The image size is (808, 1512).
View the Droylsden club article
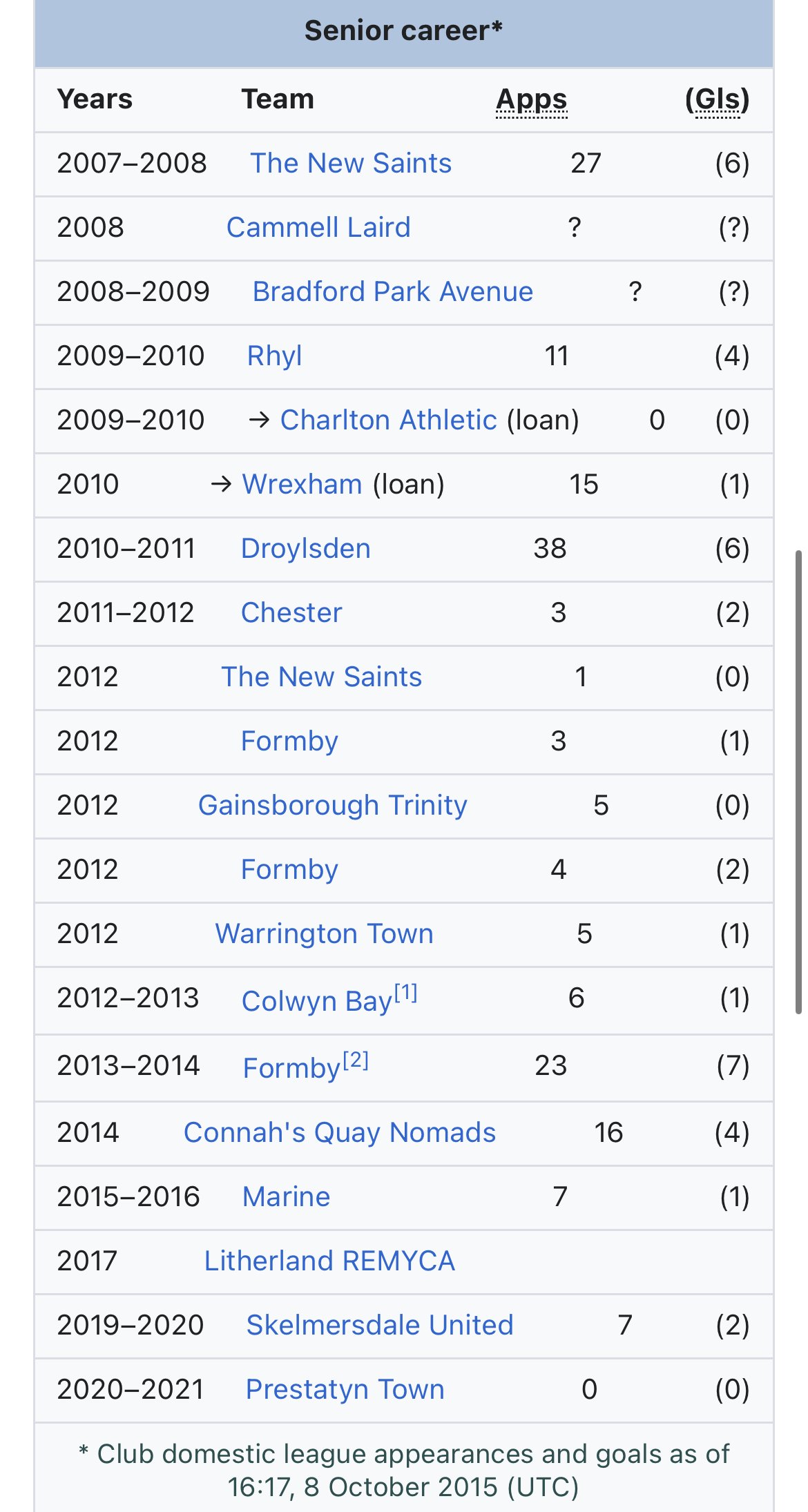(306, 549)
